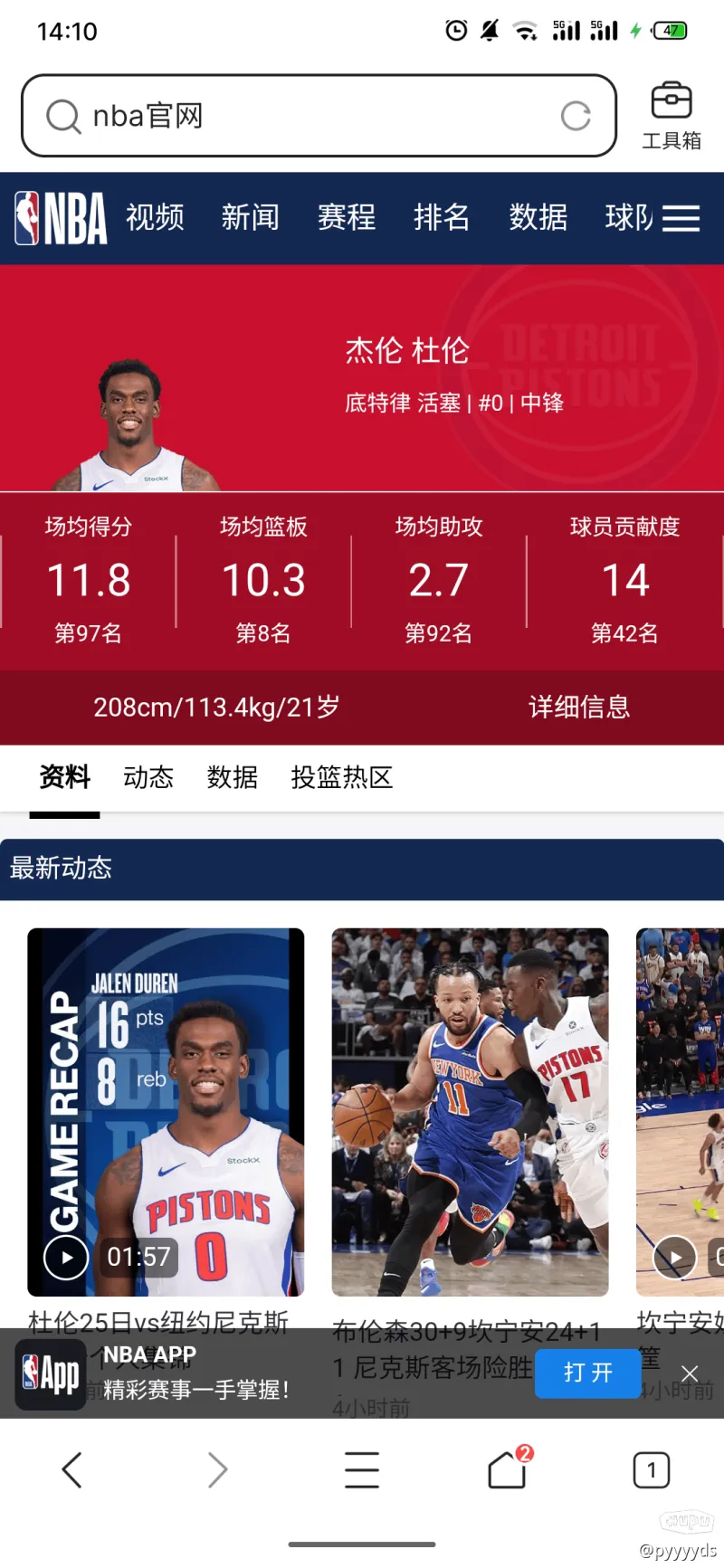This screenshot has width=724, height=1568.
Task: Go to the browser home page
Action: [507, 1469]
